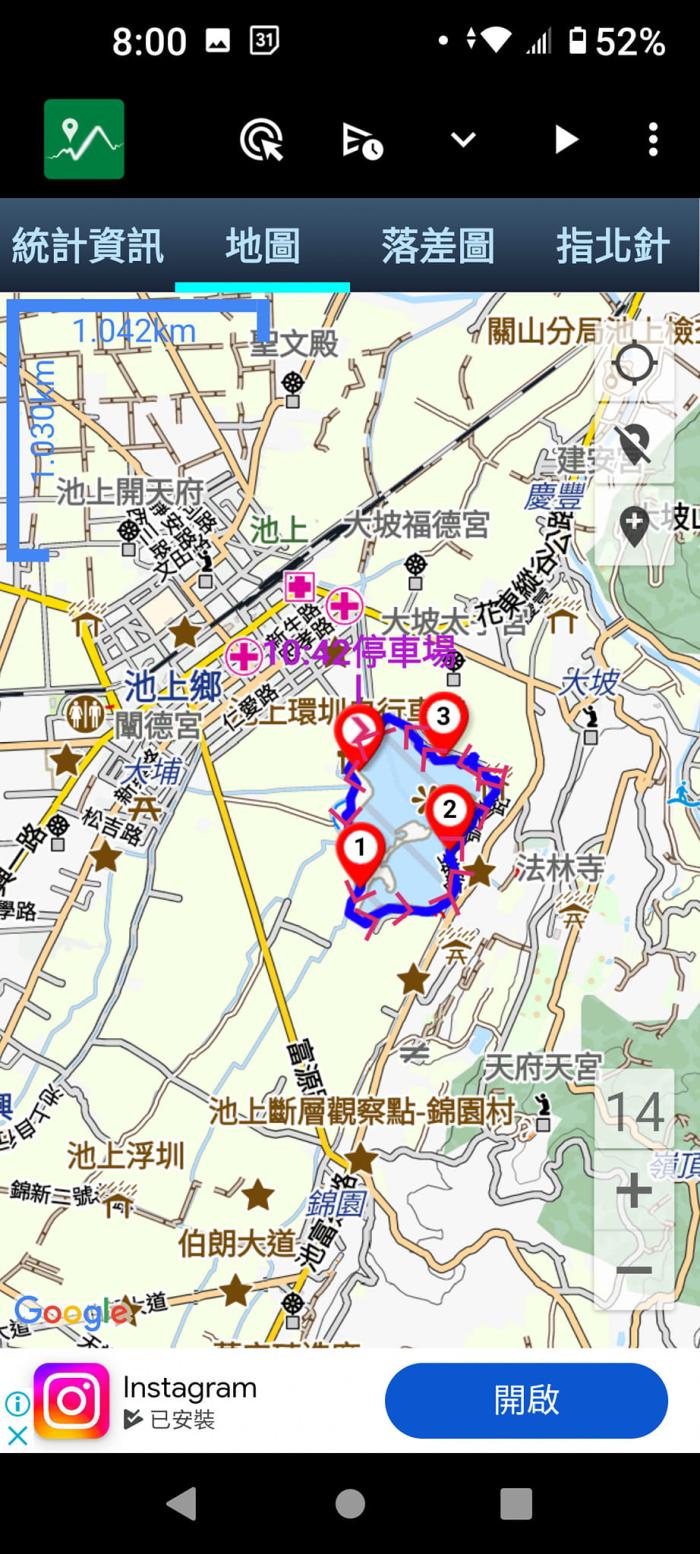Toggle the crossed-out marker pin button
The height and width of the screenshot is (1554, 700).
point(634,443)
